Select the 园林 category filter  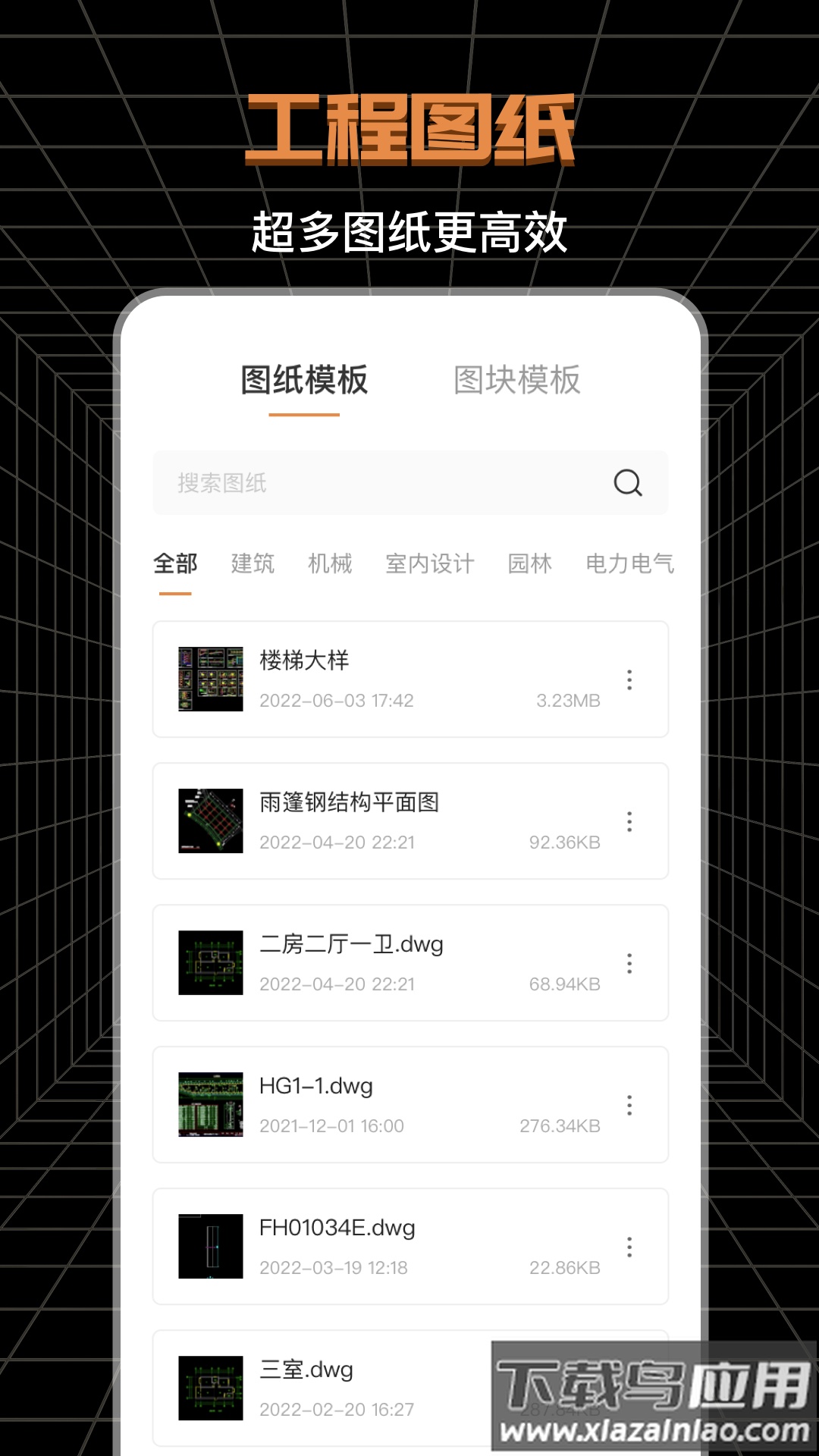[530, 564]
